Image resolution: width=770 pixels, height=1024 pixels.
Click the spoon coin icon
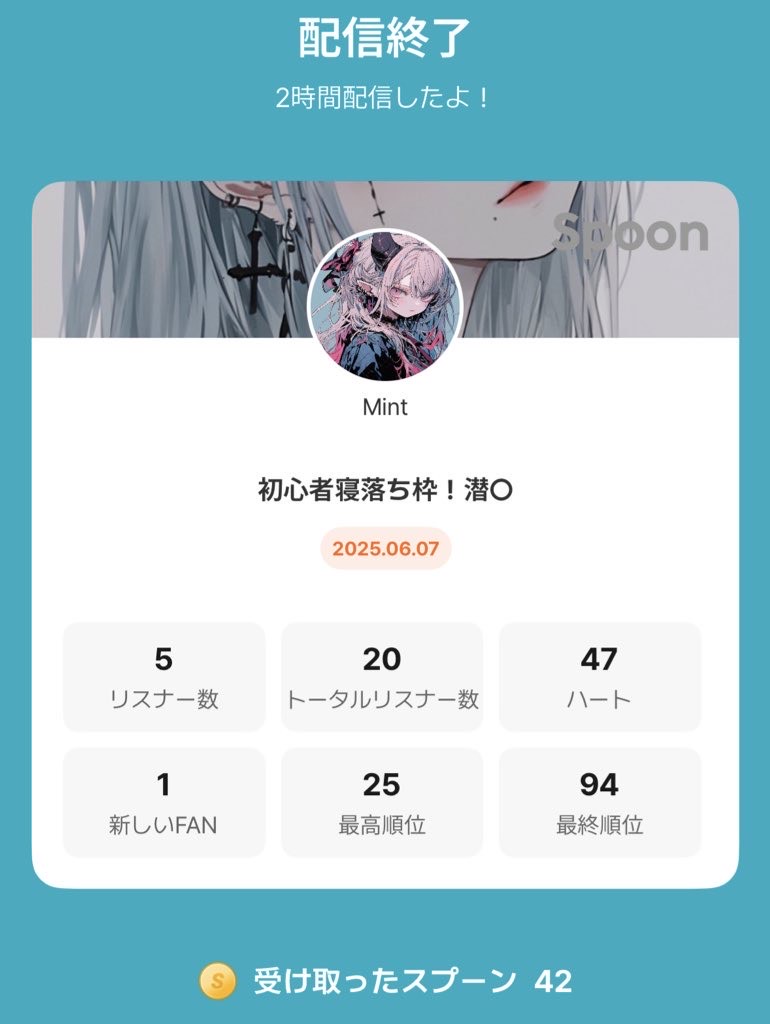click(215, 981)
